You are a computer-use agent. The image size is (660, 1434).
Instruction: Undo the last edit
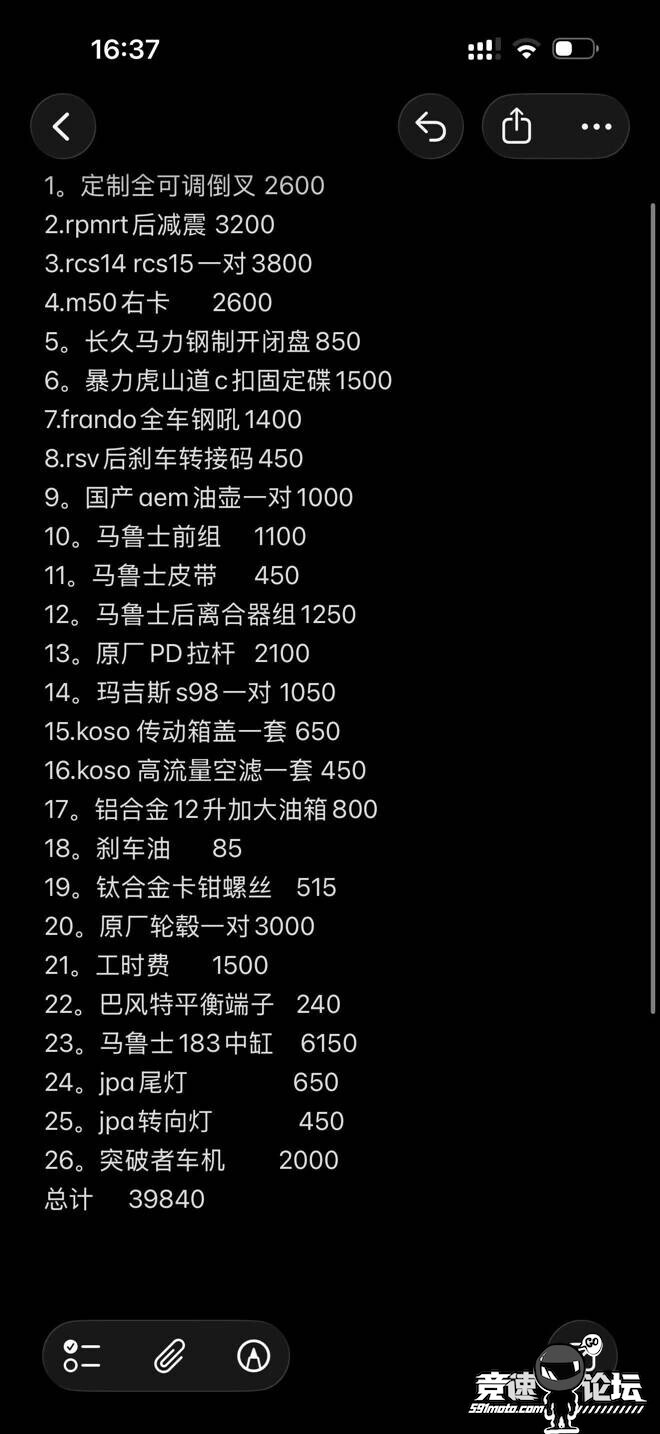tap(431, 127)
